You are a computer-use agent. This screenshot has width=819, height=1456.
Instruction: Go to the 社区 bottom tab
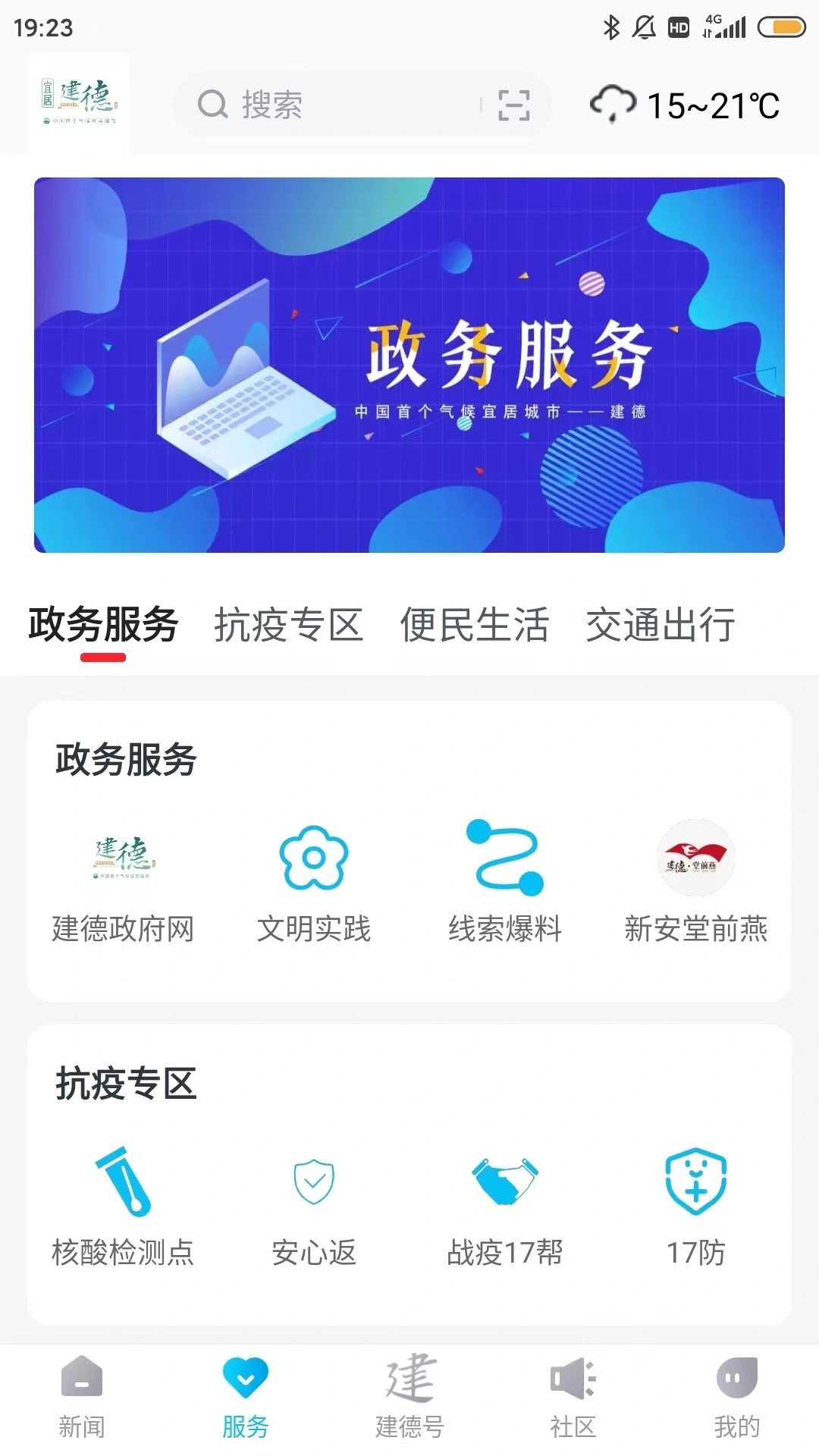click(x=573, y=1397)
